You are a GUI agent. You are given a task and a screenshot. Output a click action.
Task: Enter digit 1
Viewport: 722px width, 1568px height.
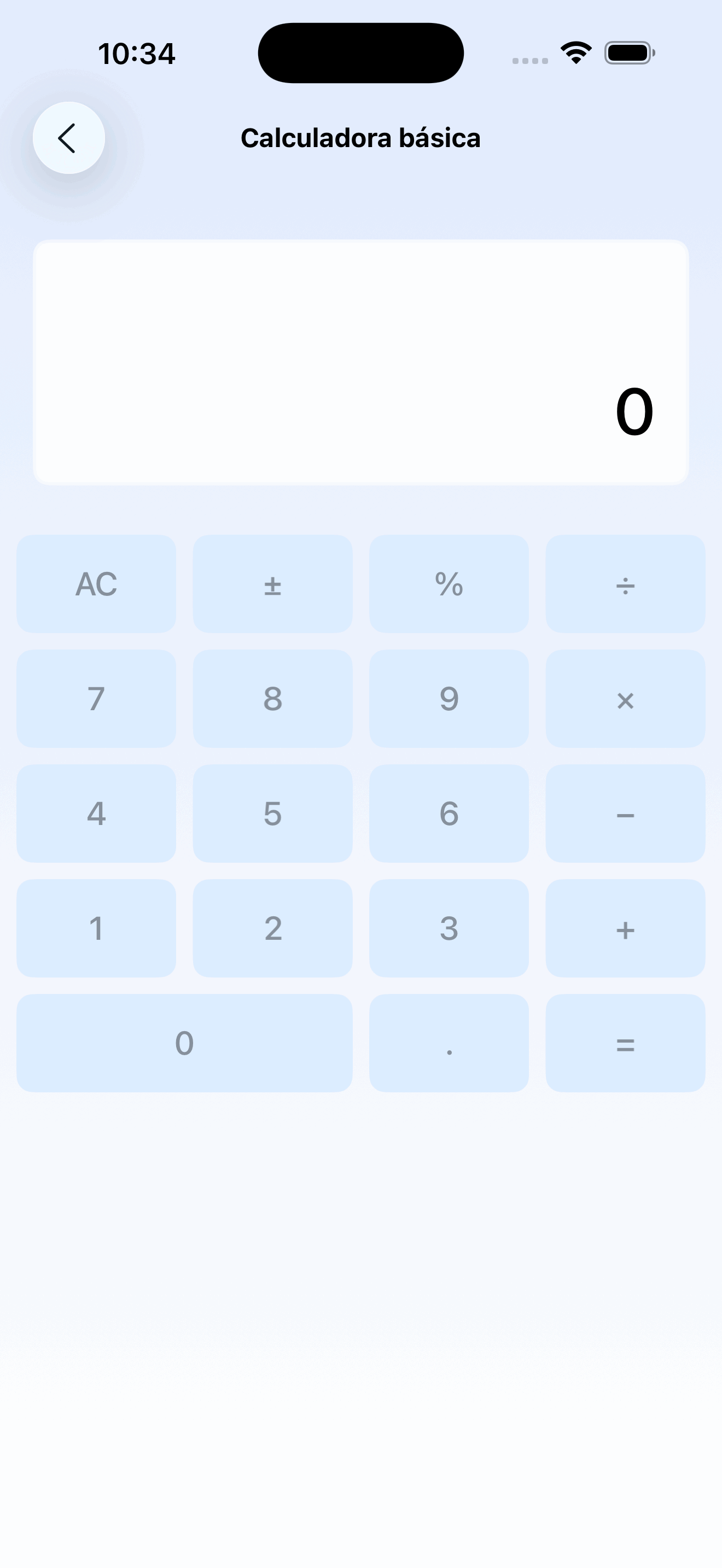(x=96, y=928)
